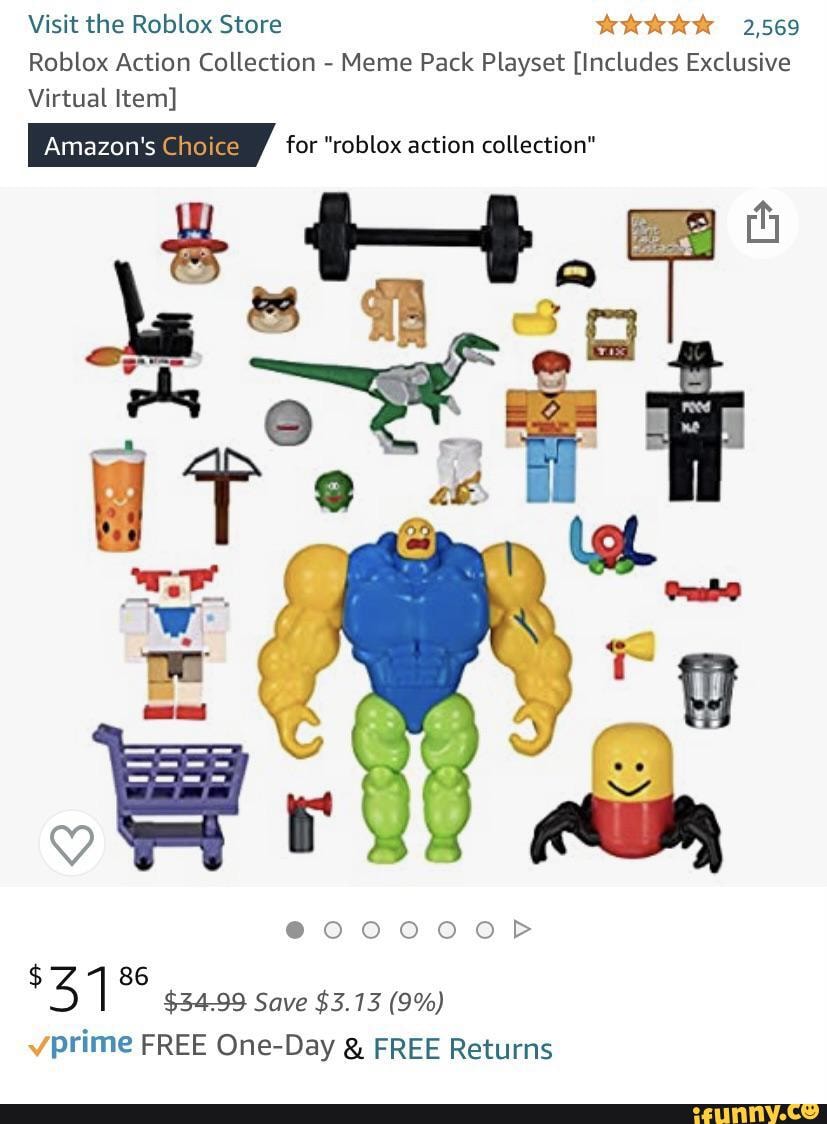The width and height of the screenshot is (827, 1124).
Task: Select the third carousel dot
Action: click(x=371, y=929)
